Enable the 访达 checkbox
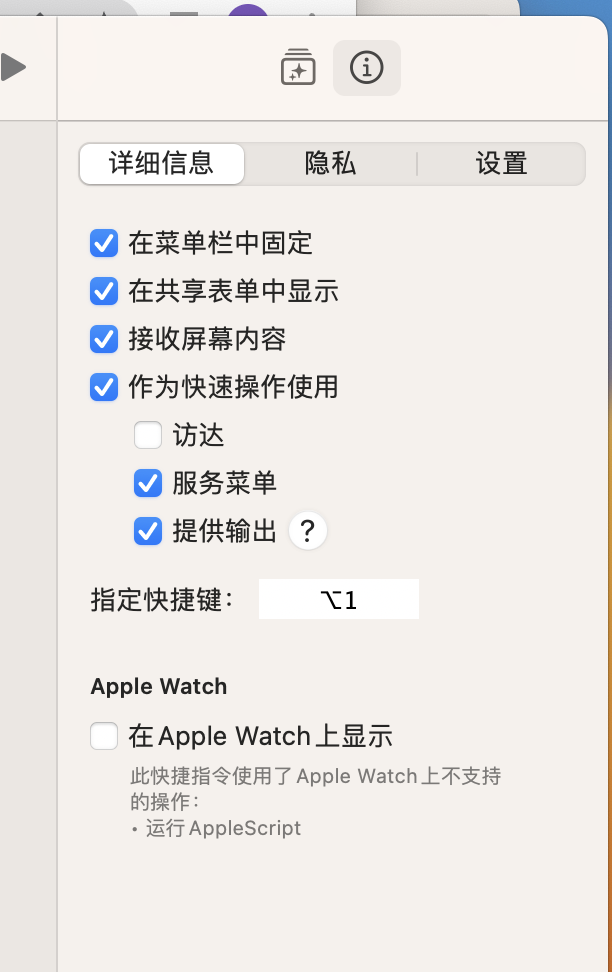The width and height of the screenshot is (612, 972). tap(148, 435)
